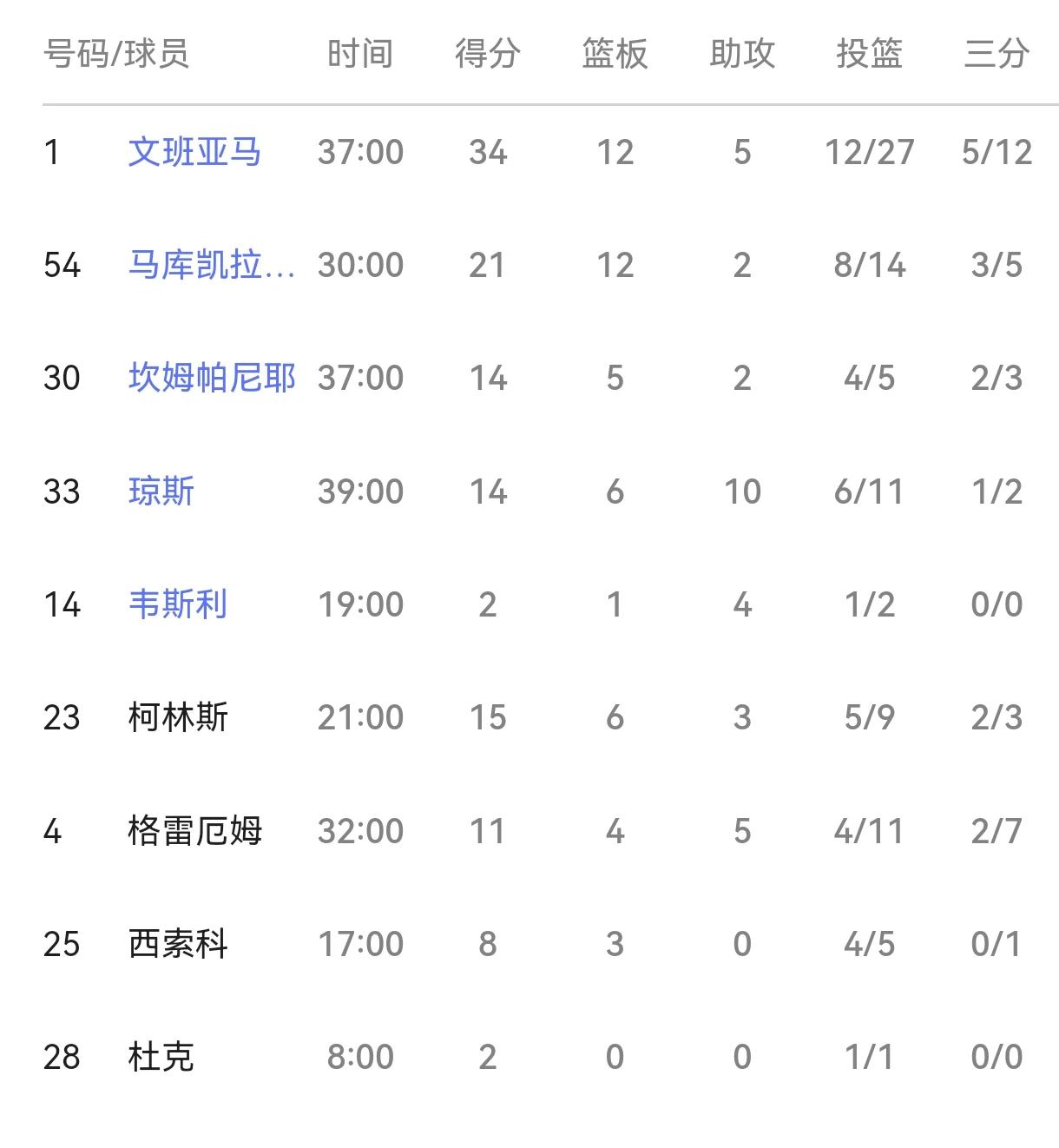Click 文班亚马's 34 points cell
Screen dimensions: 1059x1148
[x=489, y=151]
